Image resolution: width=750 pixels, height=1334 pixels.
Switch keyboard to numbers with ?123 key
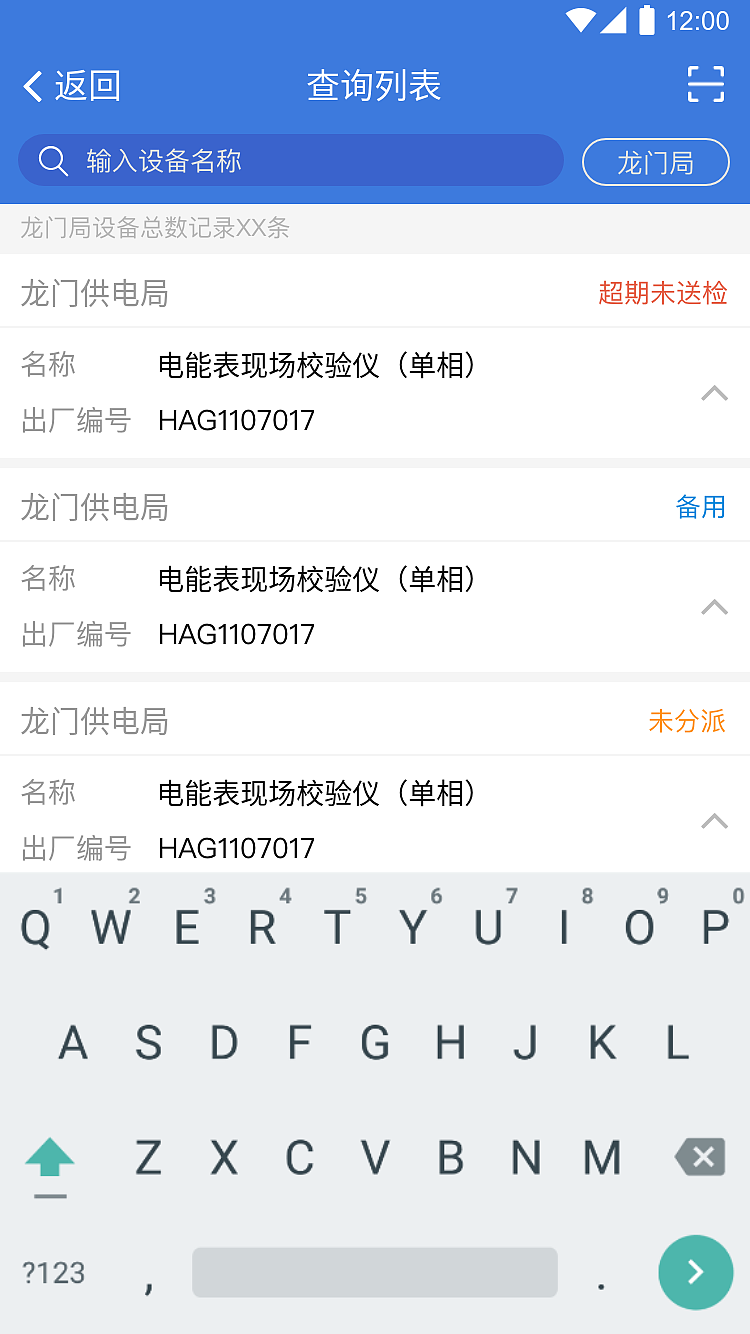pos(53,1272)
